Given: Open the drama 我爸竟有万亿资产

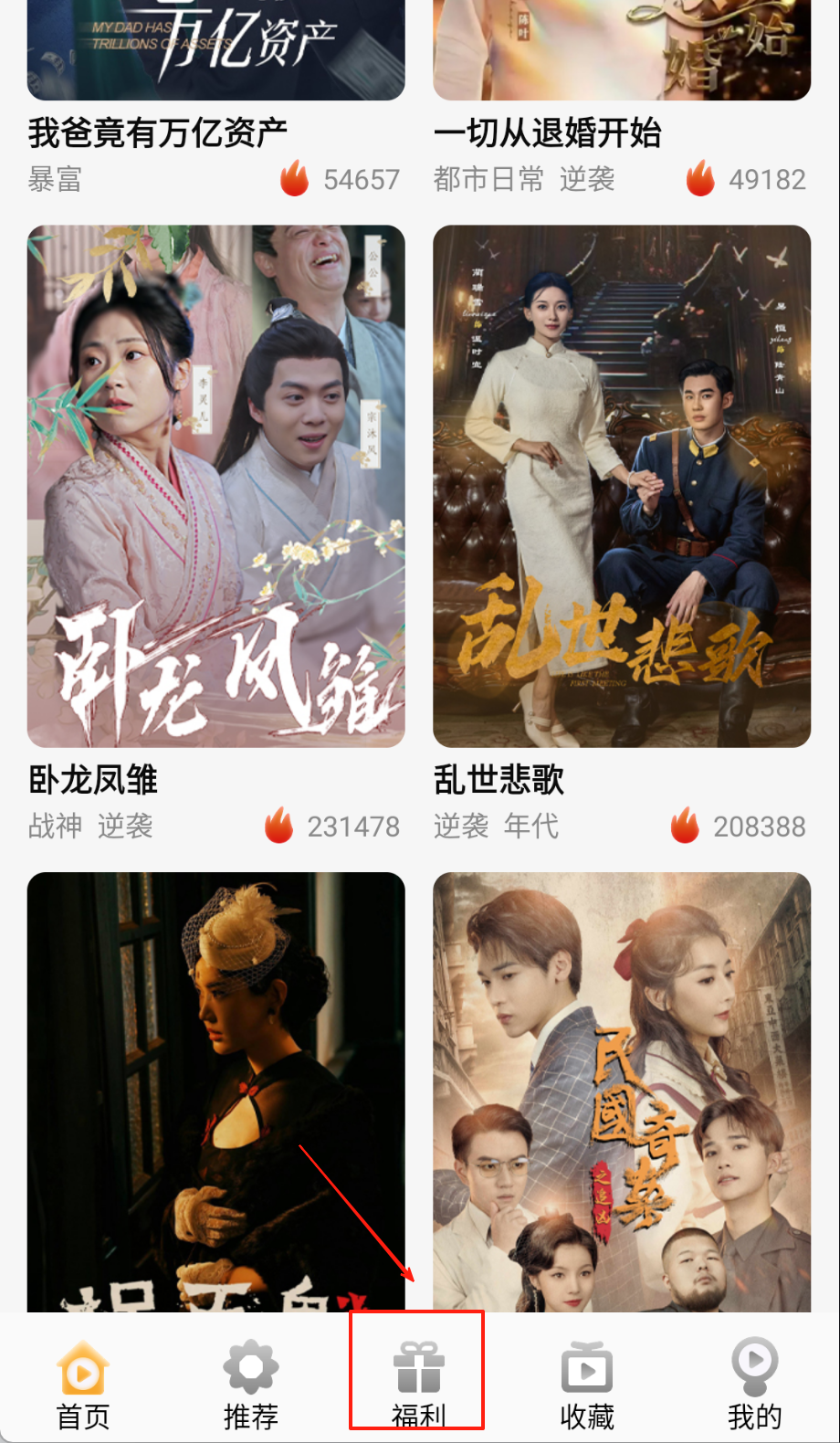Looking at the screenshot, I should click(x=215, y=55).
